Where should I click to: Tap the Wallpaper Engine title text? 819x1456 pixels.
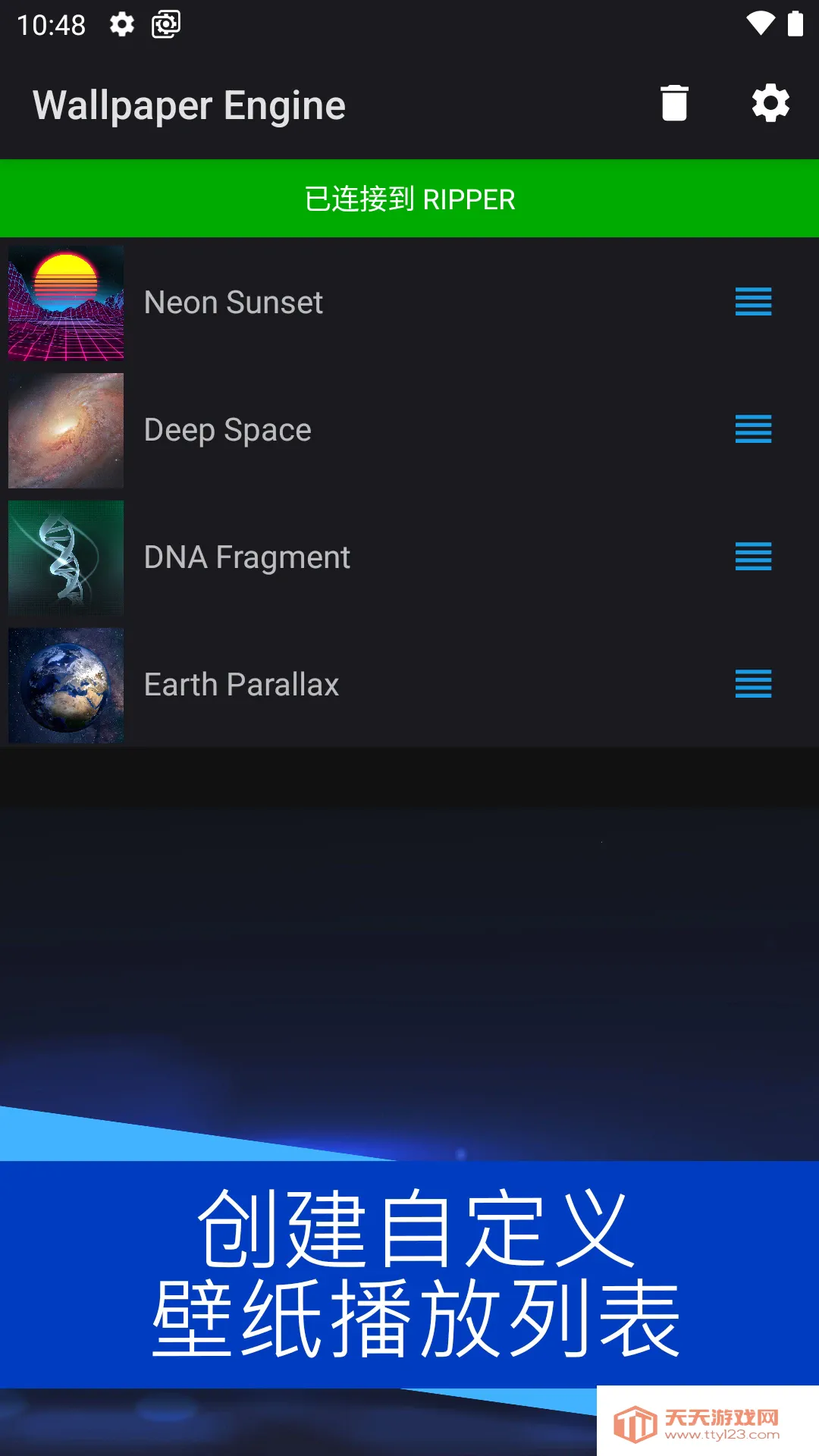tap(189, 105)
